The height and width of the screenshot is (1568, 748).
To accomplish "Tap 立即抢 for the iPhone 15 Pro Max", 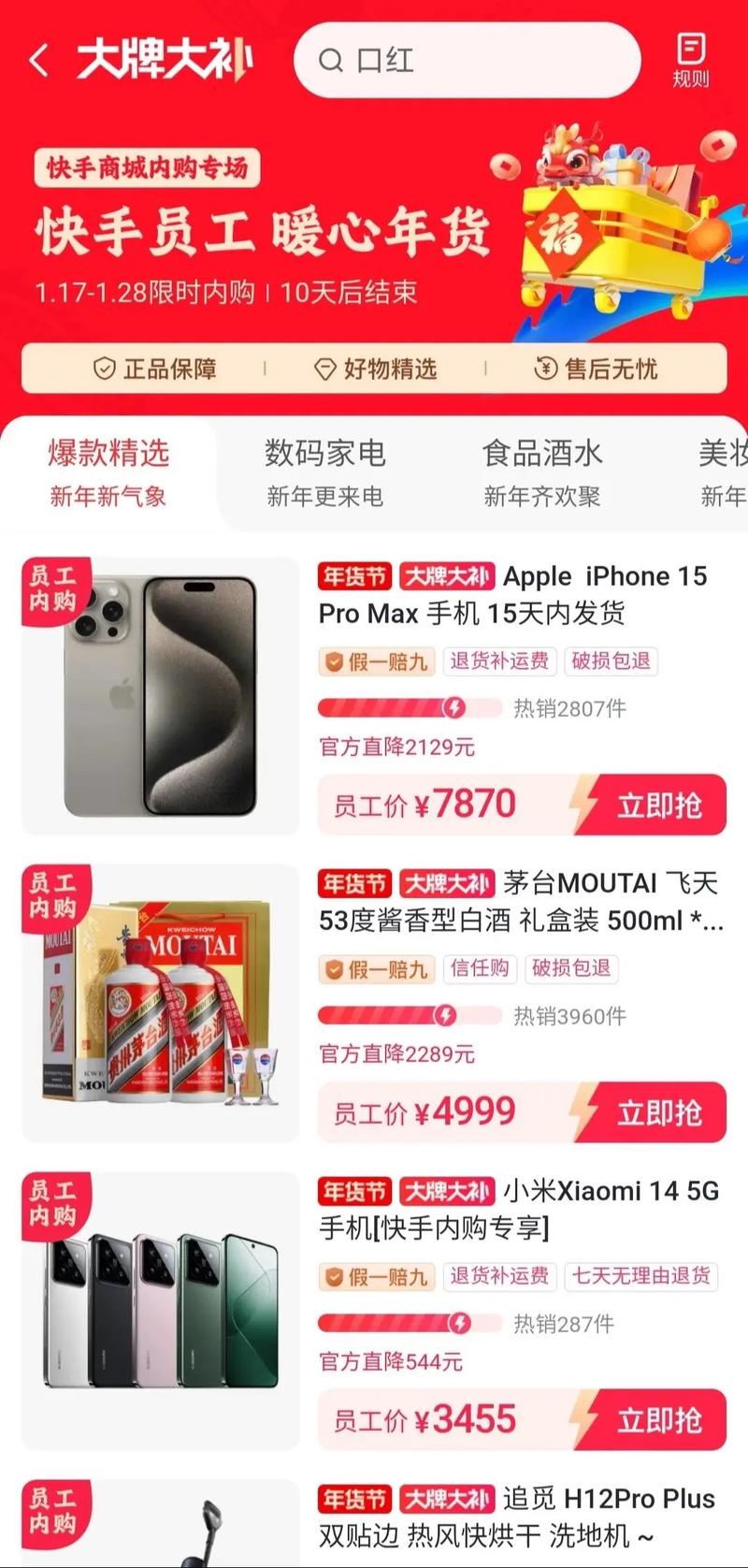I will (x=658, y=805).
